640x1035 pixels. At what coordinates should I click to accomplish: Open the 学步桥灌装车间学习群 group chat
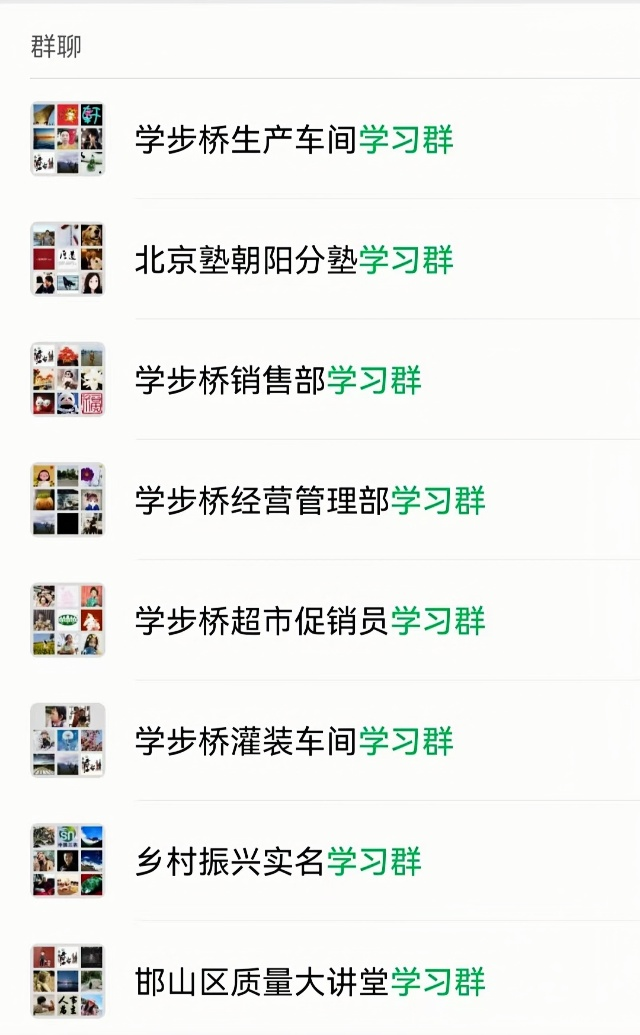[x=294, y=741]
